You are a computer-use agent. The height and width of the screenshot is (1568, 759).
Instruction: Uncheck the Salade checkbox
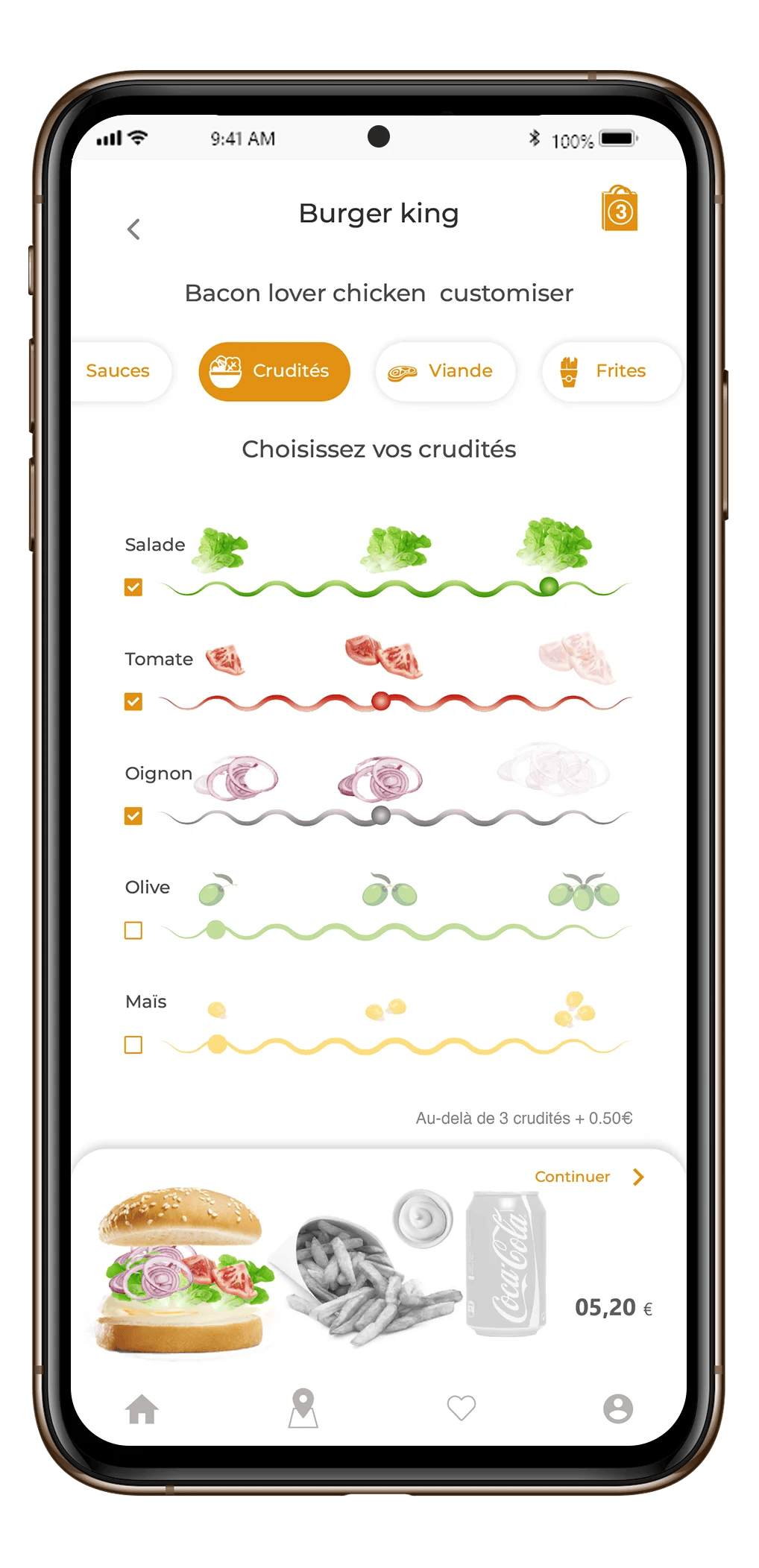(133, 587)
